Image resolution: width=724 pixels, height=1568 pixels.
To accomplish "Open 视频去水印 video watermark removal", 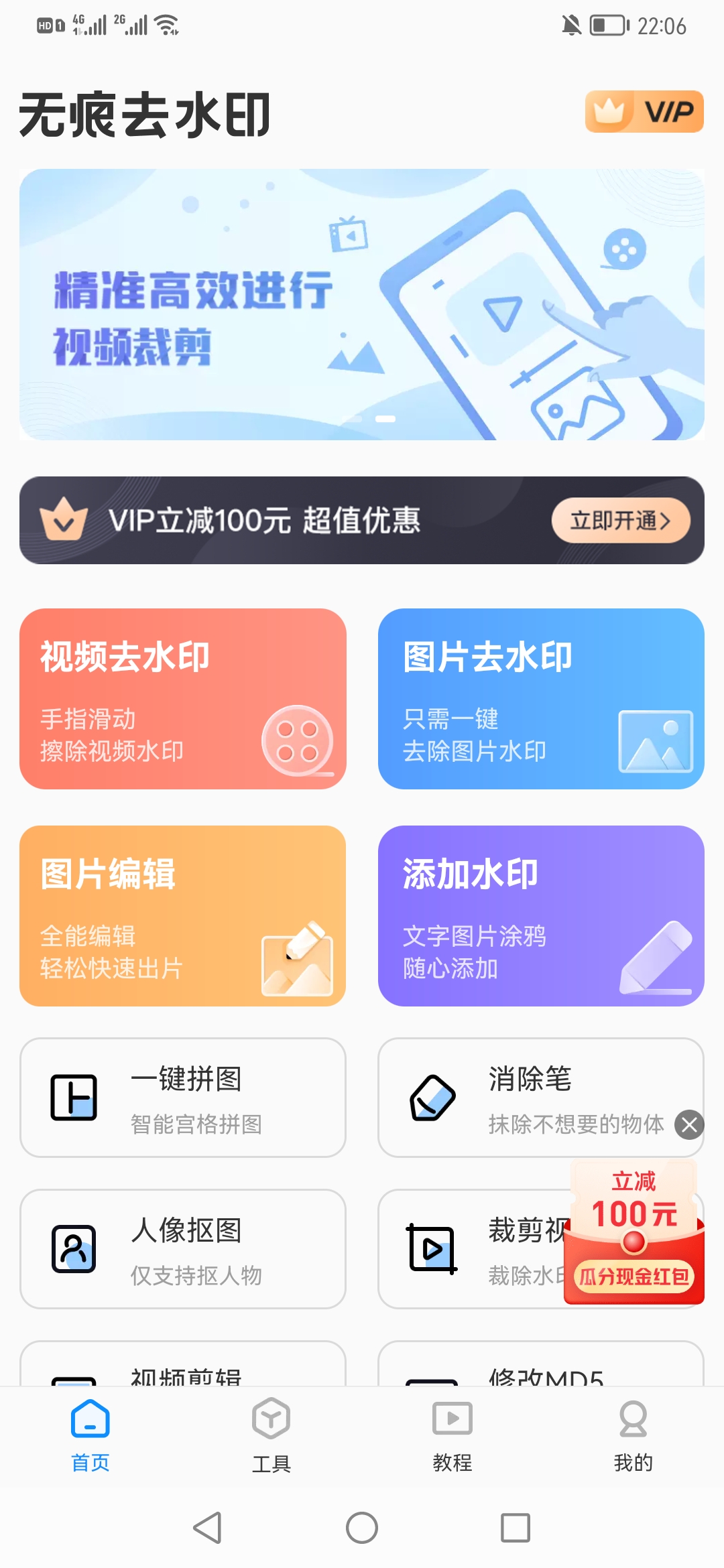I will (182, 698).
